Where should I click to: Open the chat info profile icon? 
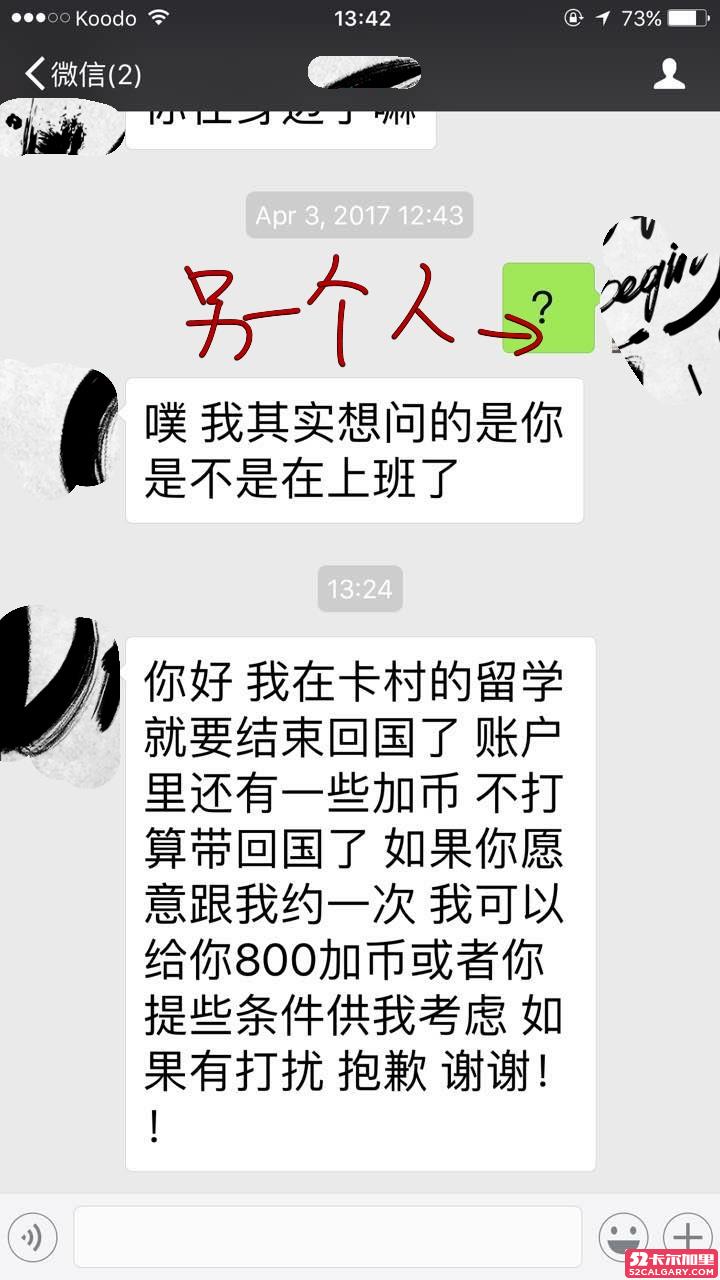669,74
